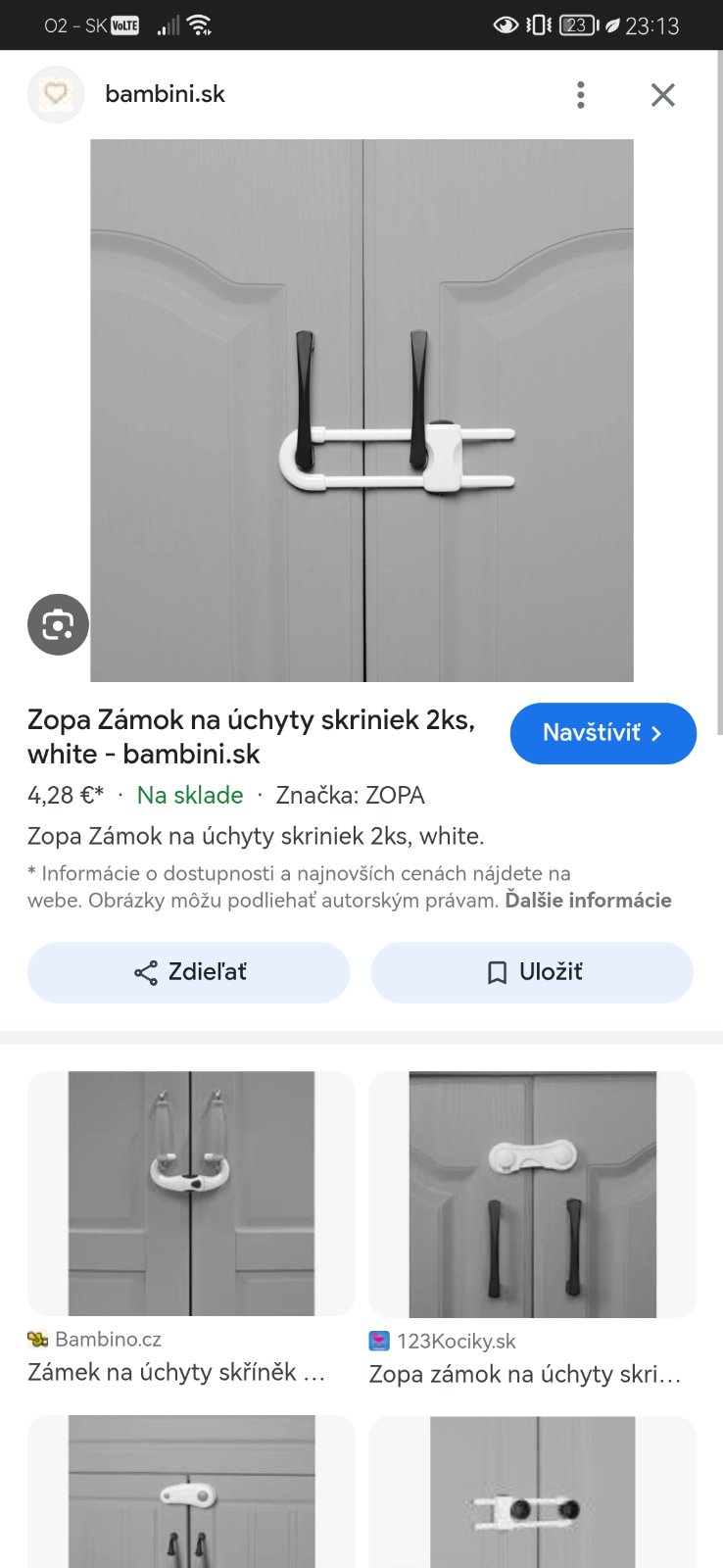The image size is (723, 1568).
Task: Open the bambini.sk source header
Action: pyautogui.click(x=165, y=95)
